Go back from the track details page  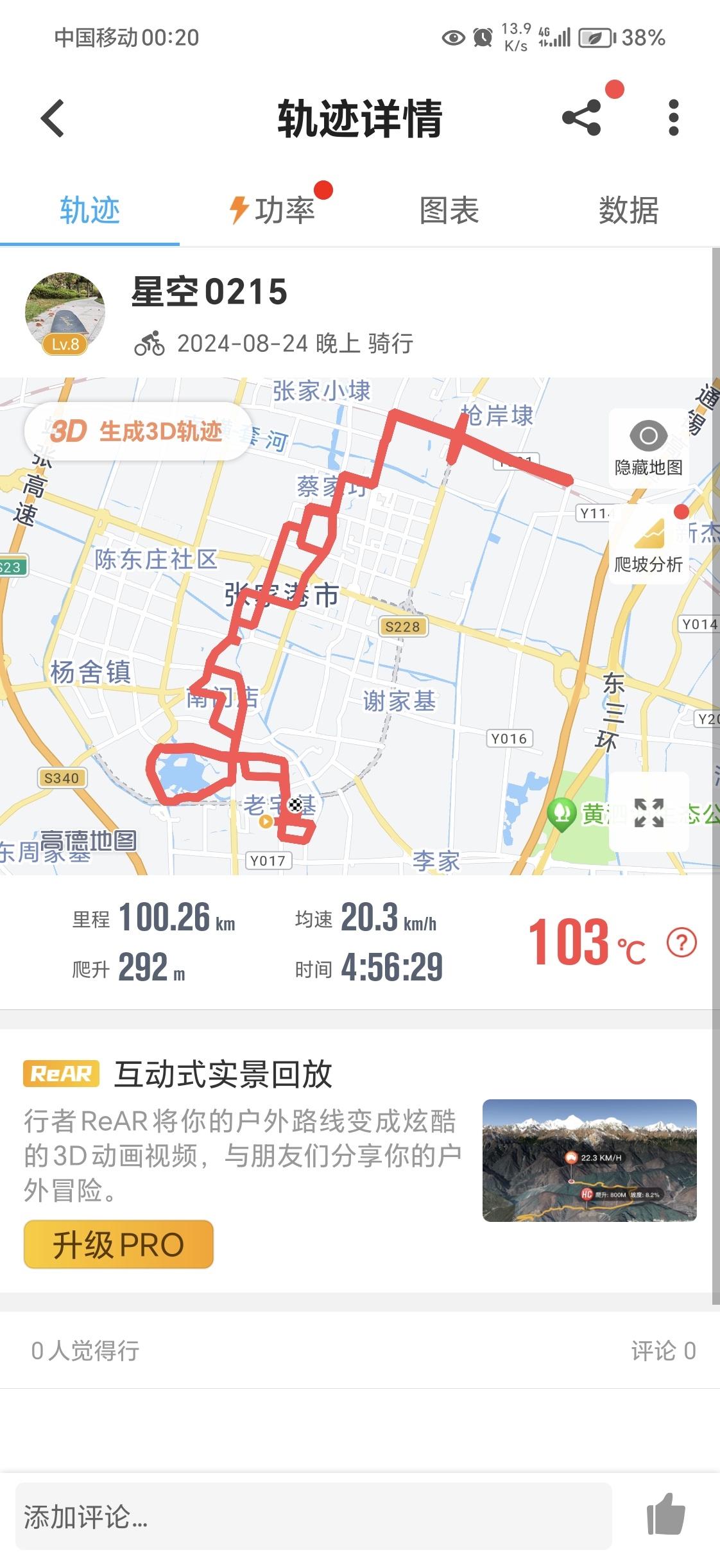pyautogui.click(x=53, y=118)
